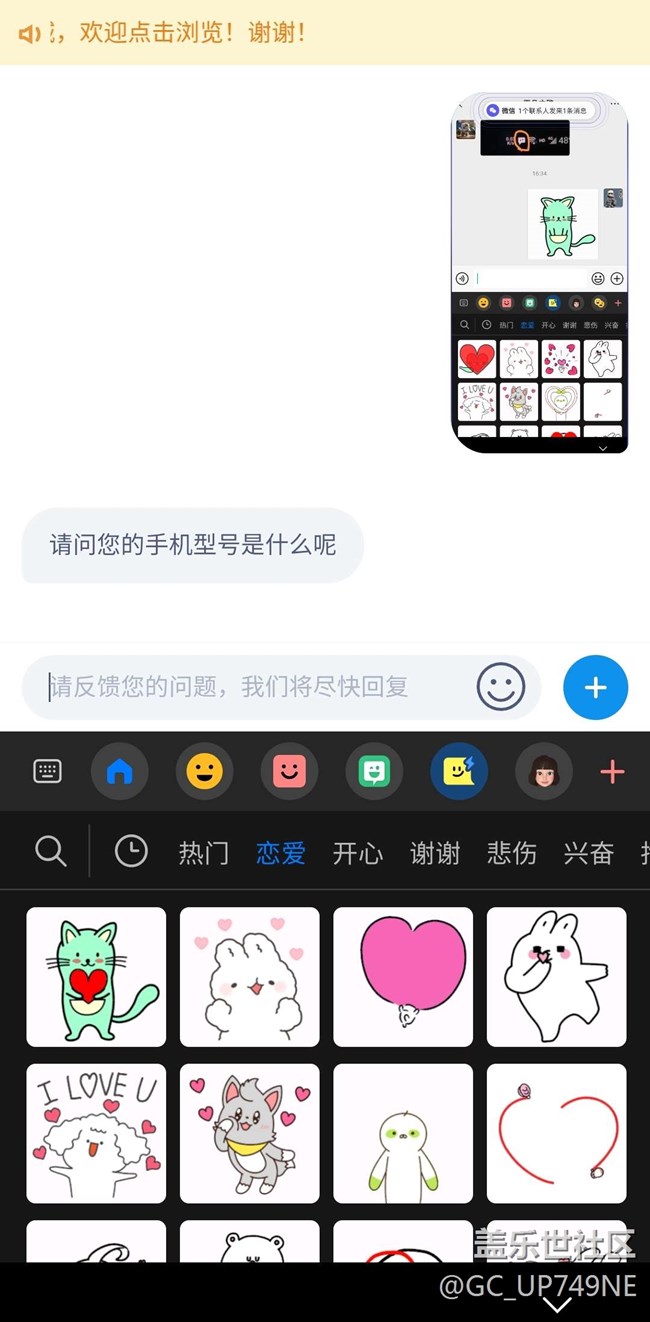Select the girl avatar sticker set
The height and width of the screenshot is (1322, 650).
(544, 771)
